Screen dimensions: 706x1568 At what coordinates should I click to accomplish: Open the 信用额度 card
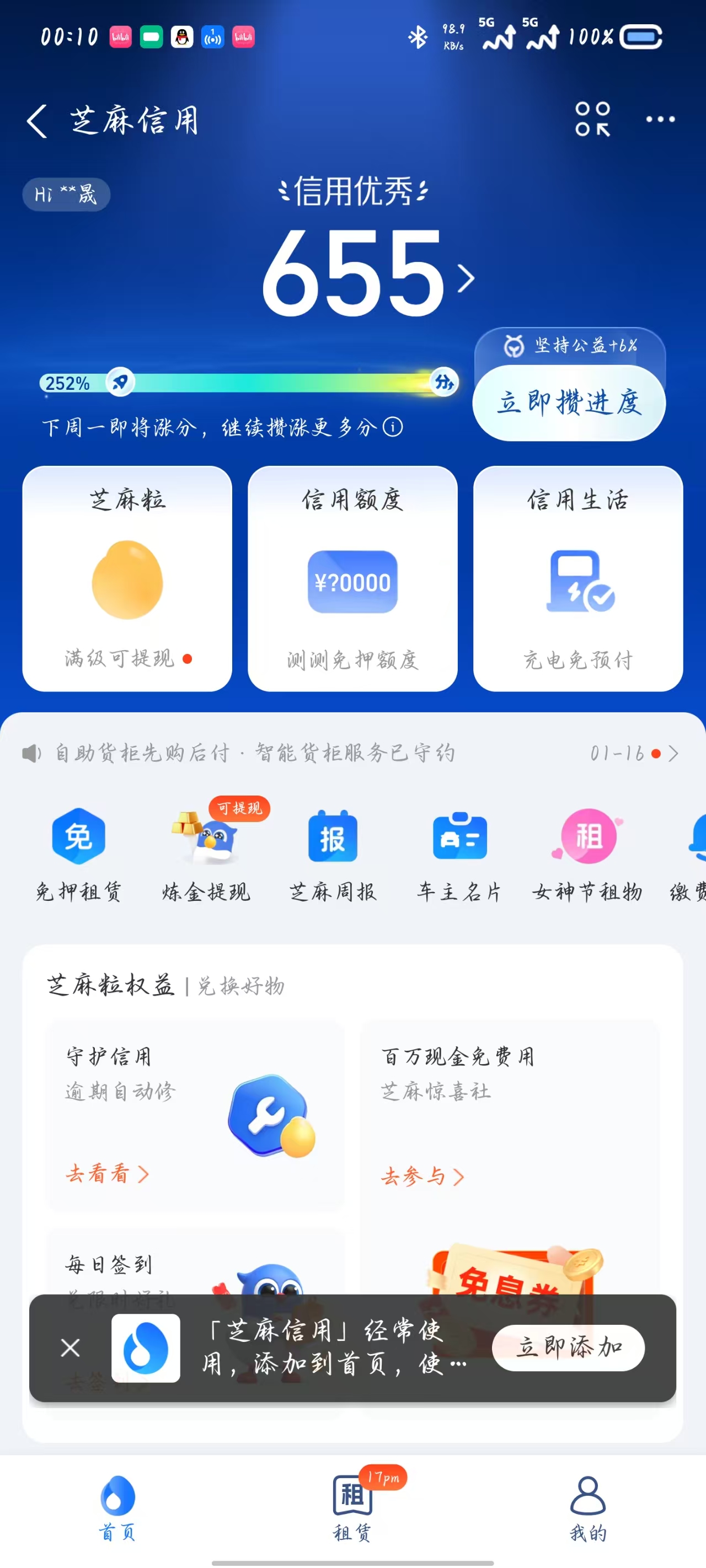tap(352, 578)
